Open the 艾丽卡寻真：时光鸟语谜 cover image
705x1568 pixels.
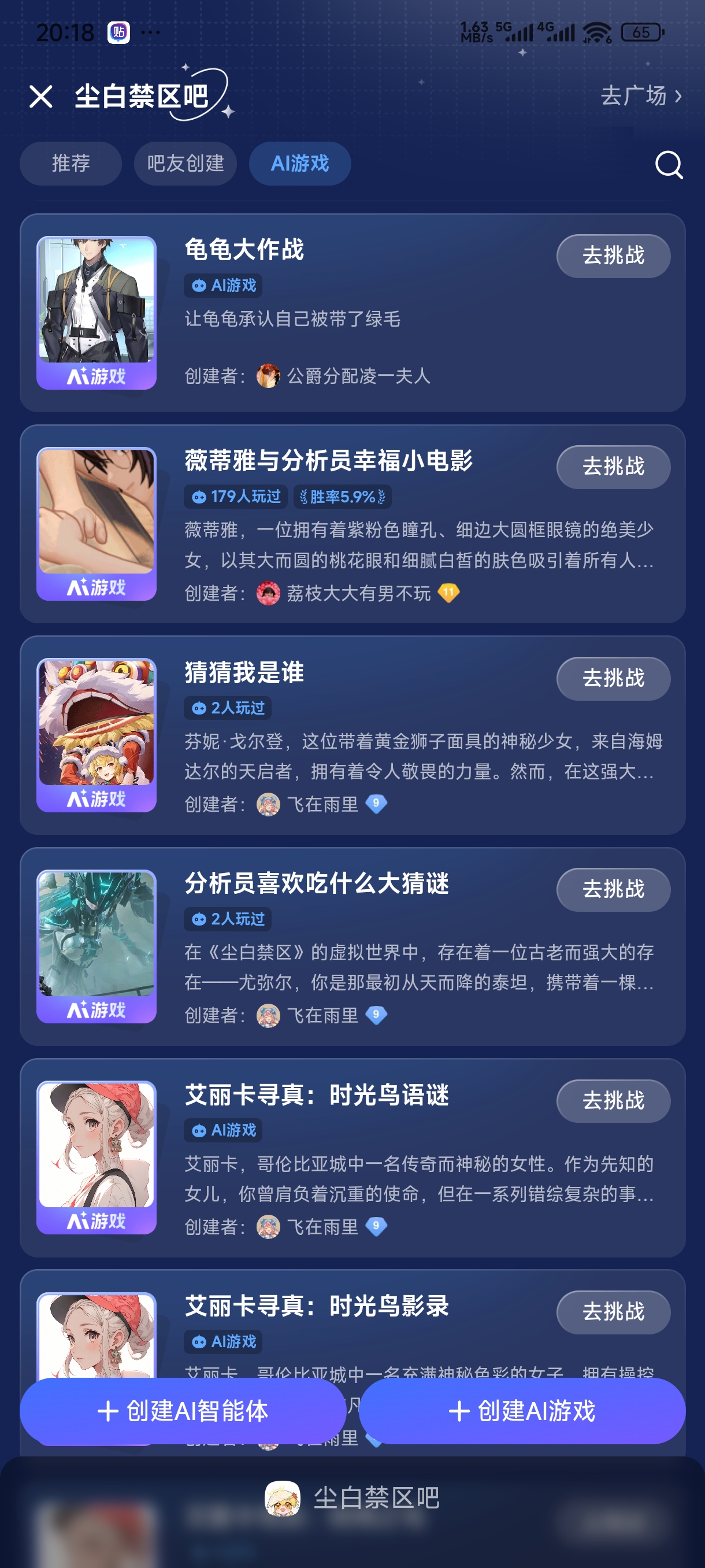click(x=96, y=1157)
